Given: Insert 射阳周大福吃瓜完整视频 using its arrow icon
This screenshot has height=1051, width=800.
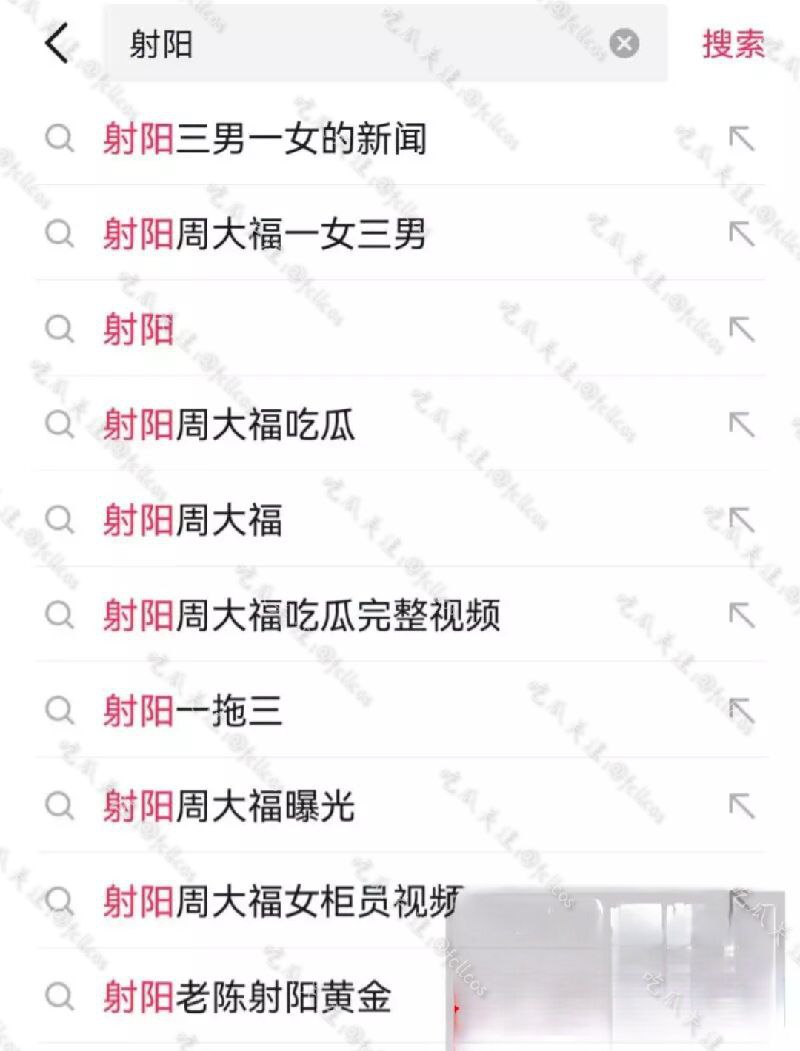Looking at the screenshot, I should coord(741,615).
